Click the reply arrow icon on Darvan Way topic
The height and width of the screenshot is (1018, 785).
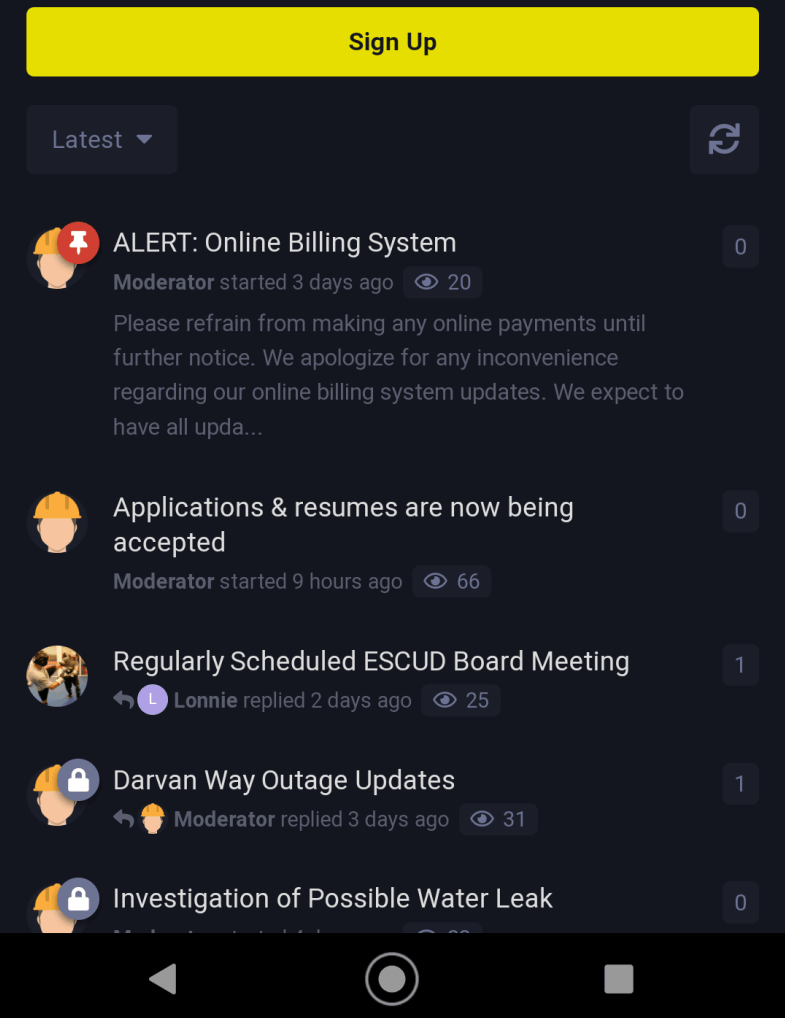pos(122,819)
